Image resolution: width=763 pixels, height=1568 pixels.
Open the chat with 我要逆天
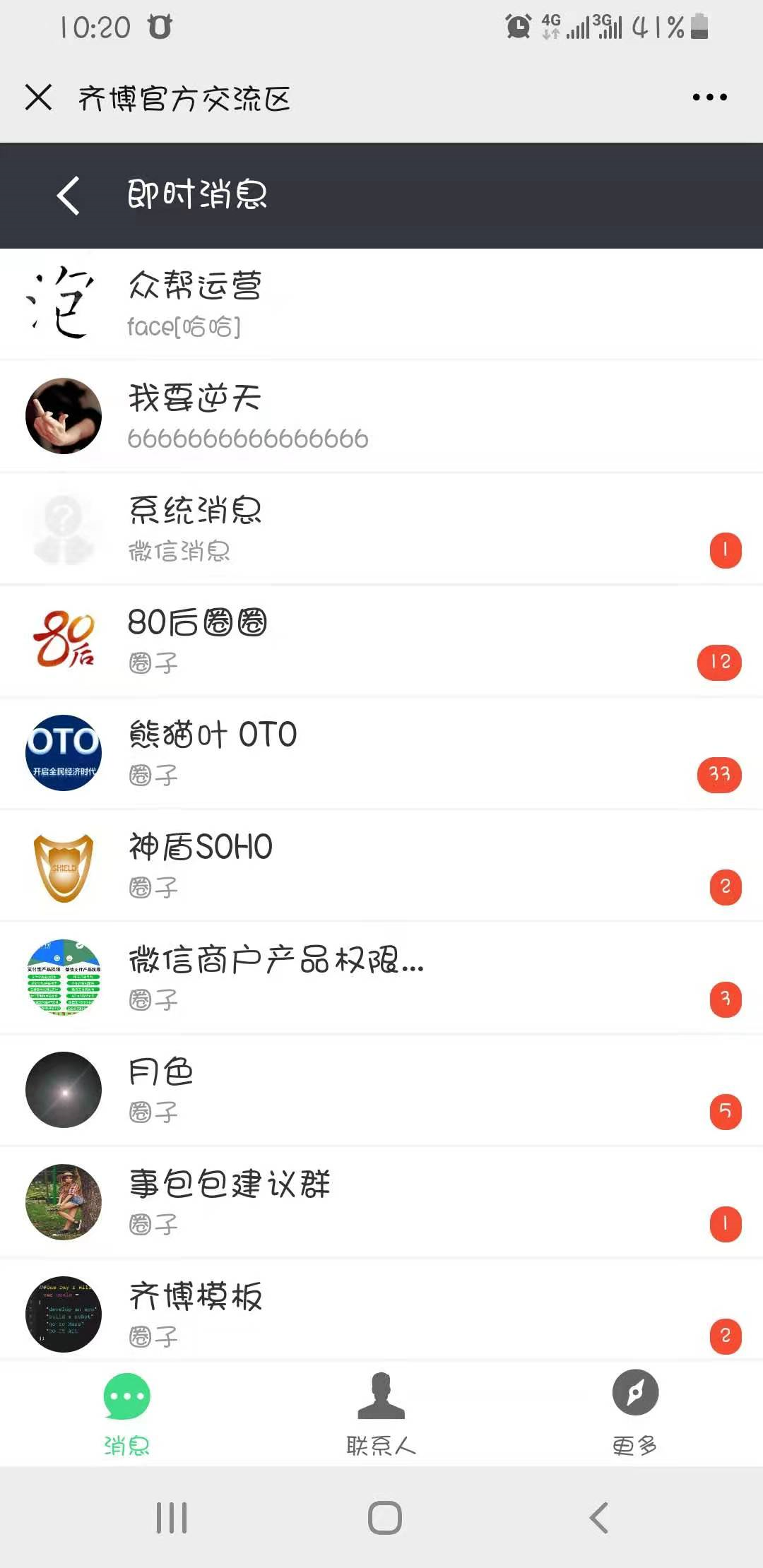point(381,416)
